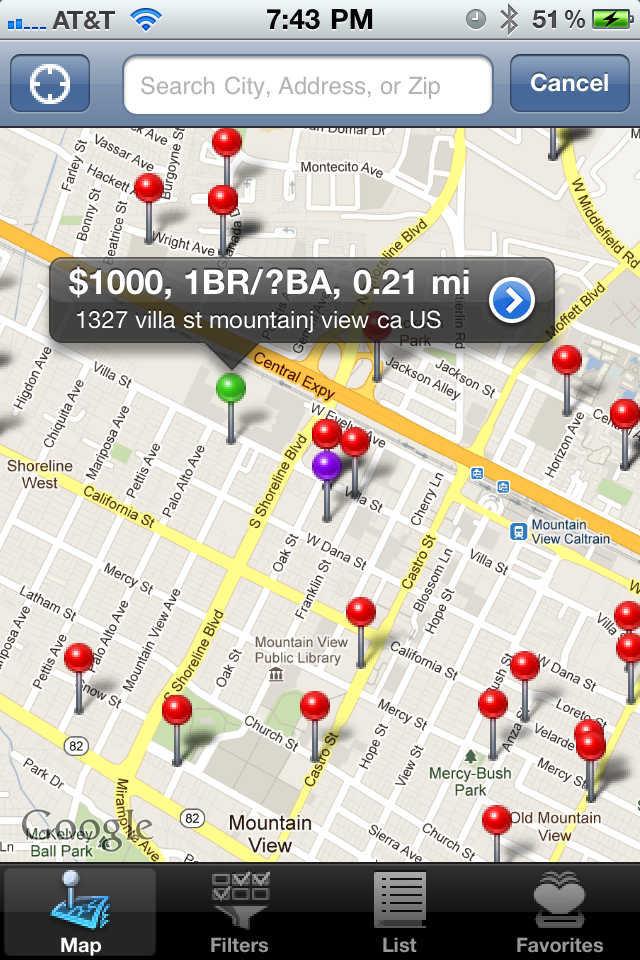Open details for the $1000 1BR listing
The image size is (640, 960).
(512, 300)
